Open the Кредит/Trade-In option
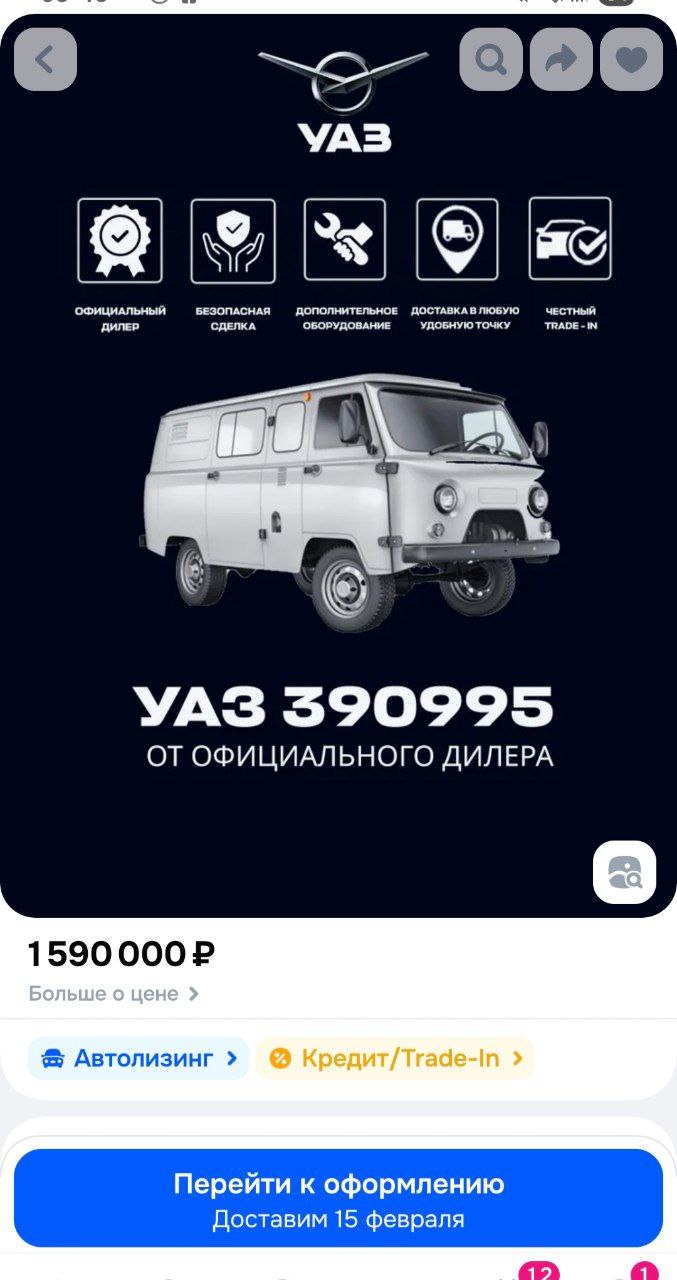 click(396, 1058)
